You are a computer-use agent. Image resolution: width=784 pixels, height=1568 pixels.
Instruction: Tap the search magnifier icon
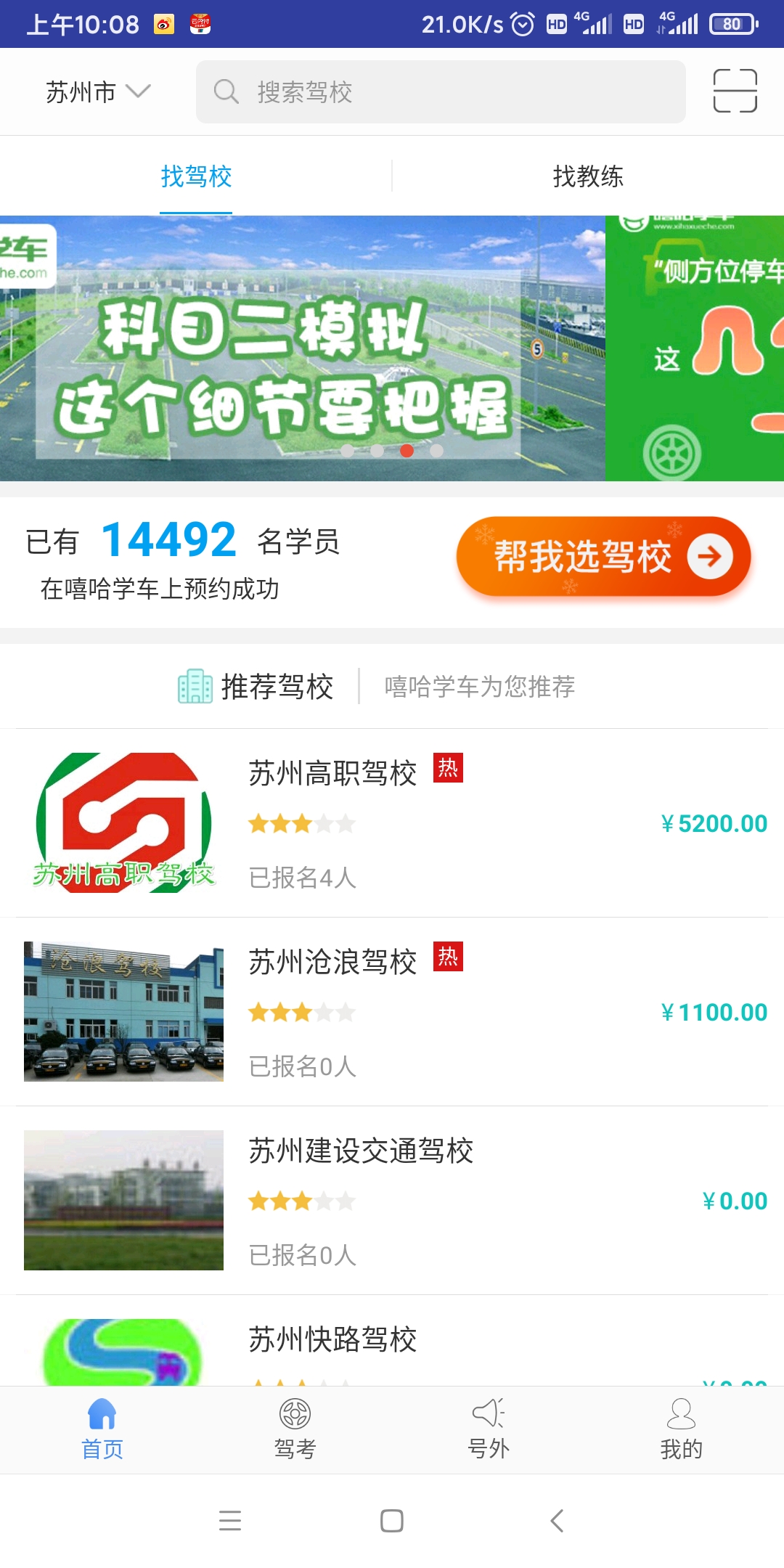(x=226, y=91)
